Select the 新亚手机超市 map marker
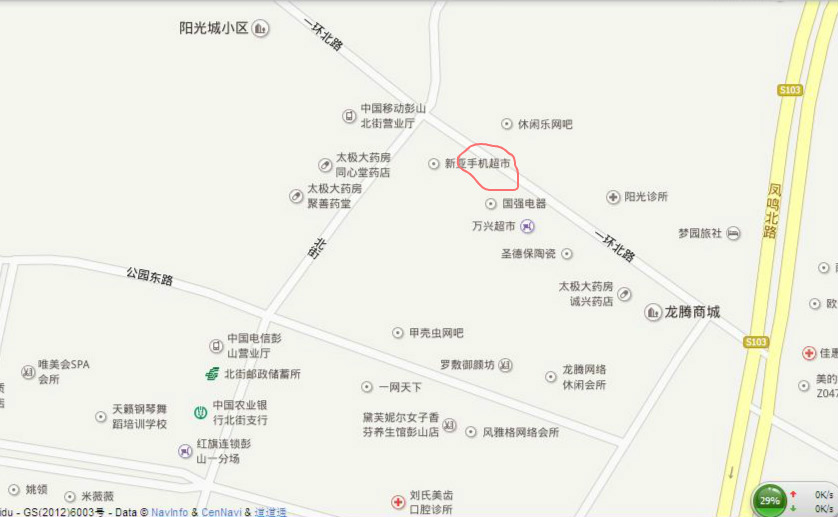The width and height of the screenshot is (838, 517). 433,163
